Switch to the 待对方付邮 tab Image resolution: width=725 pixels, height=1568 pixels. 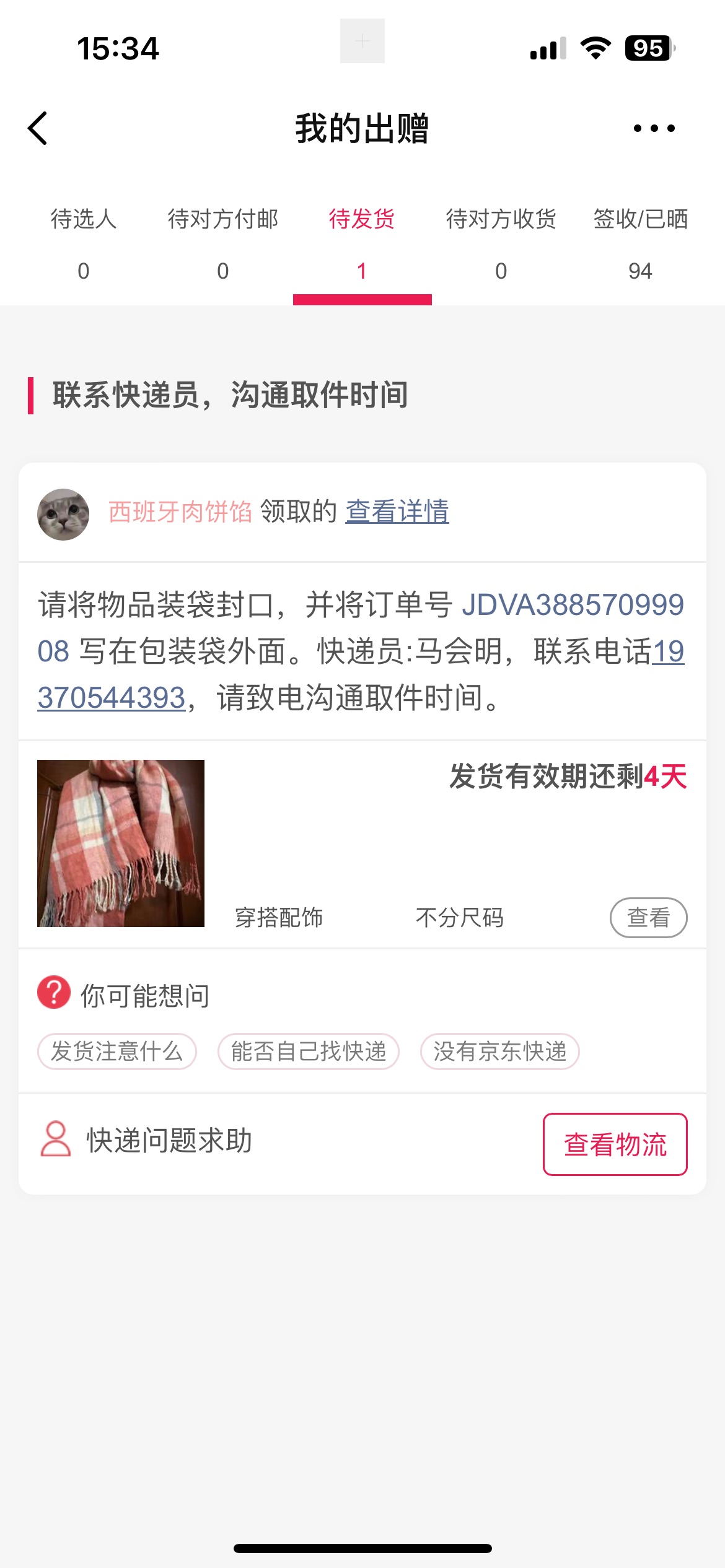[x=223, y=244]
